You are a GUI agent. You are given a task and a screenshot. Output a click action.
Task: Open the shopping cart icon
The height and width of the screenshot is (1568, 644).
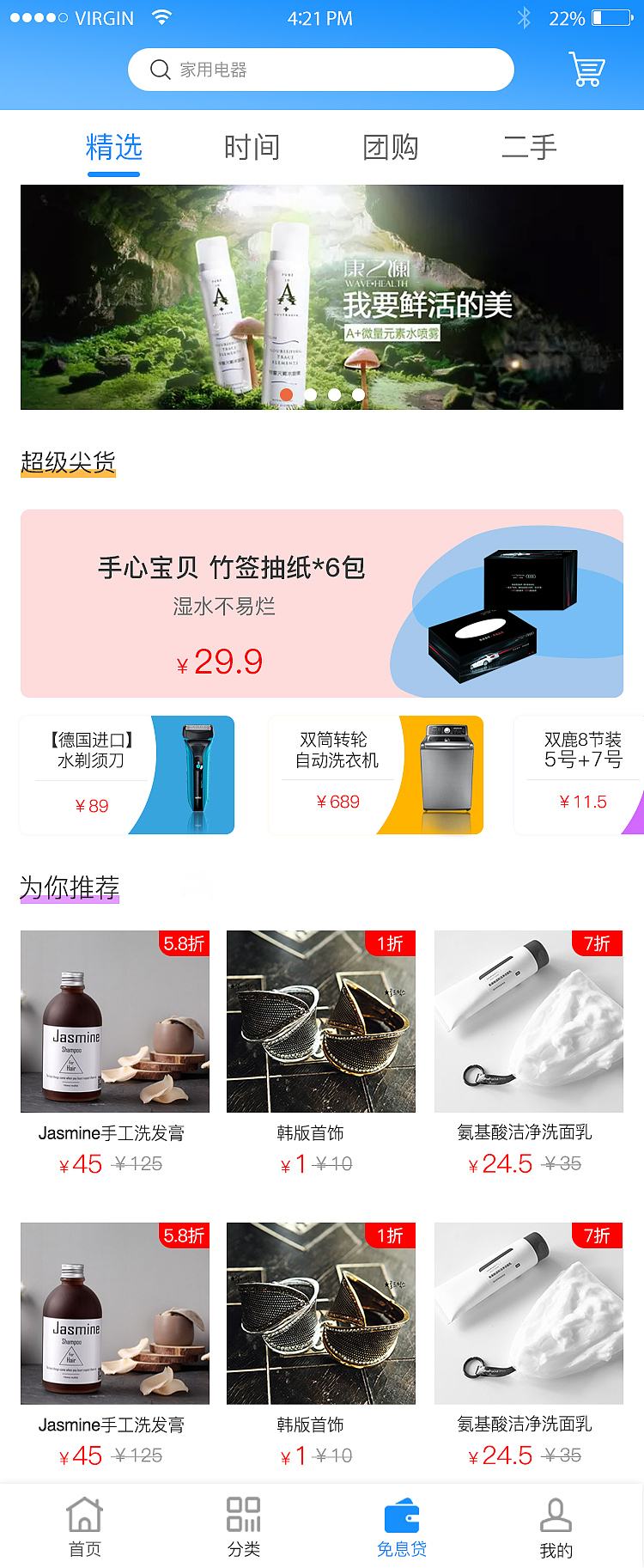click(586, 67)
